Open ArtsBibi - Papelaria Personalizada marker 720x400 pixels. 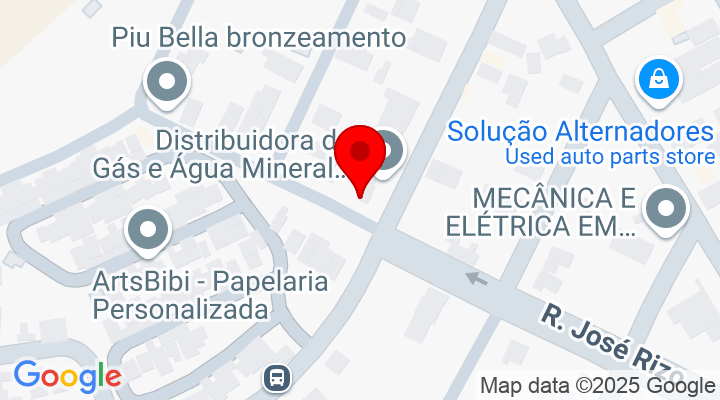point(148,228)
